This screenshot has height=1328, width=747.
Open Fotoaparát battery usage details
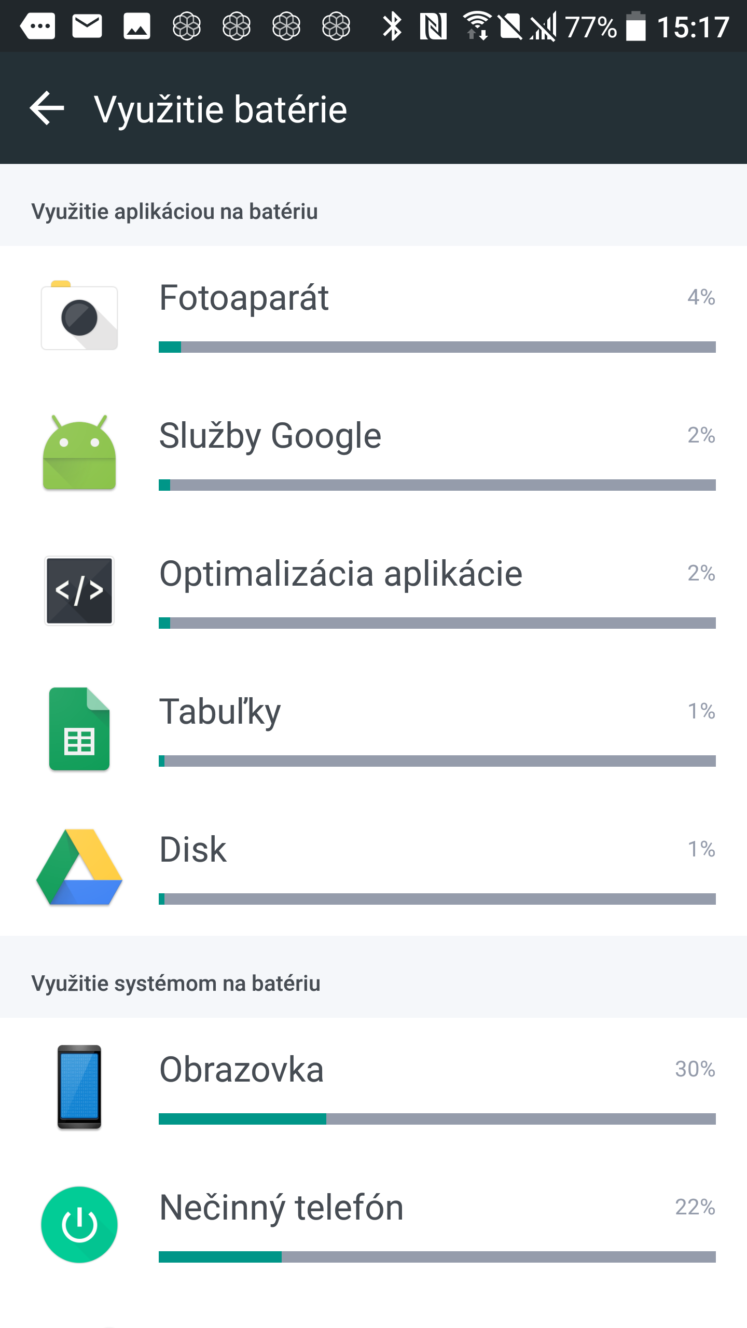373,315
